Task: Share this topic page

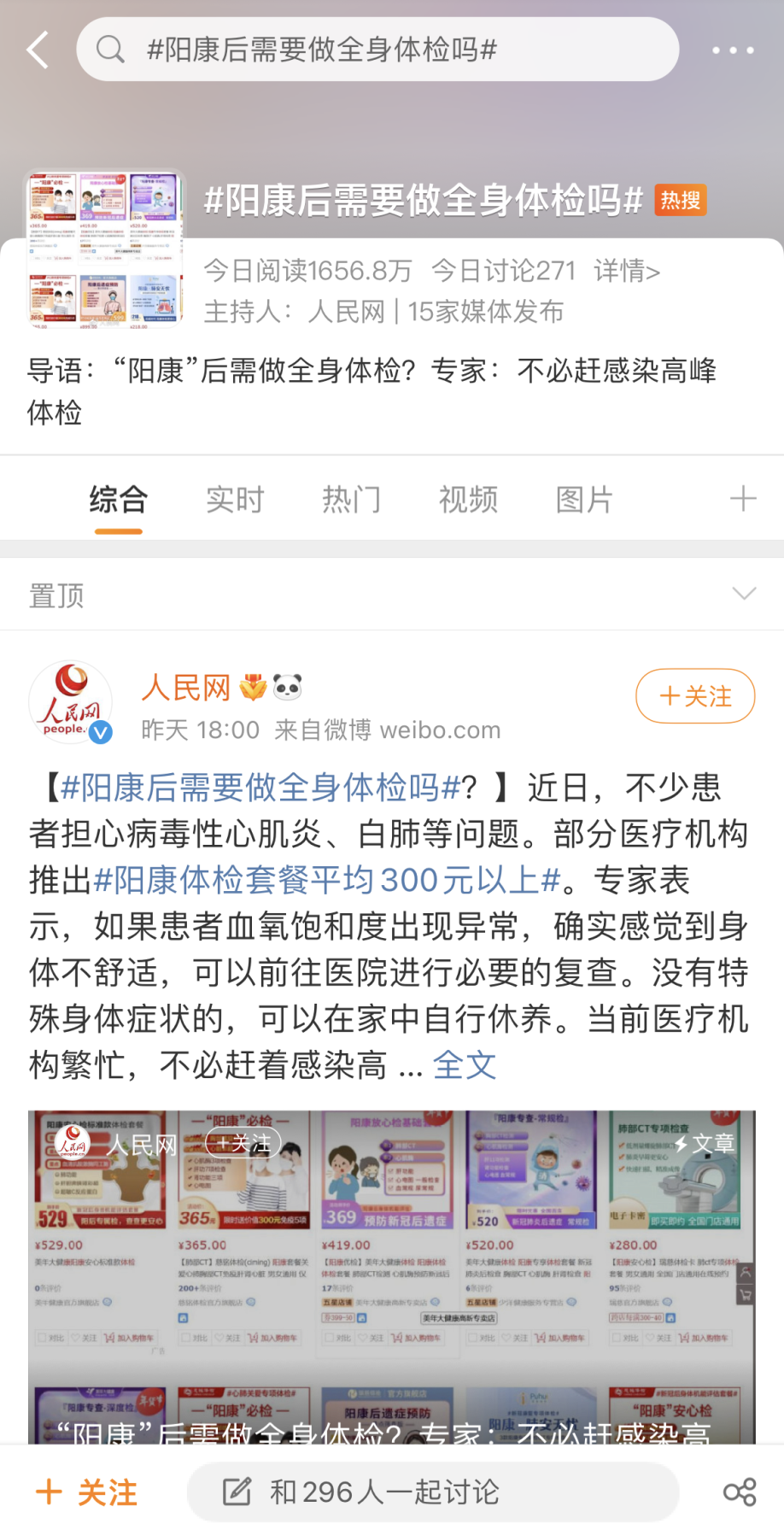Action: coord(740,1492)
